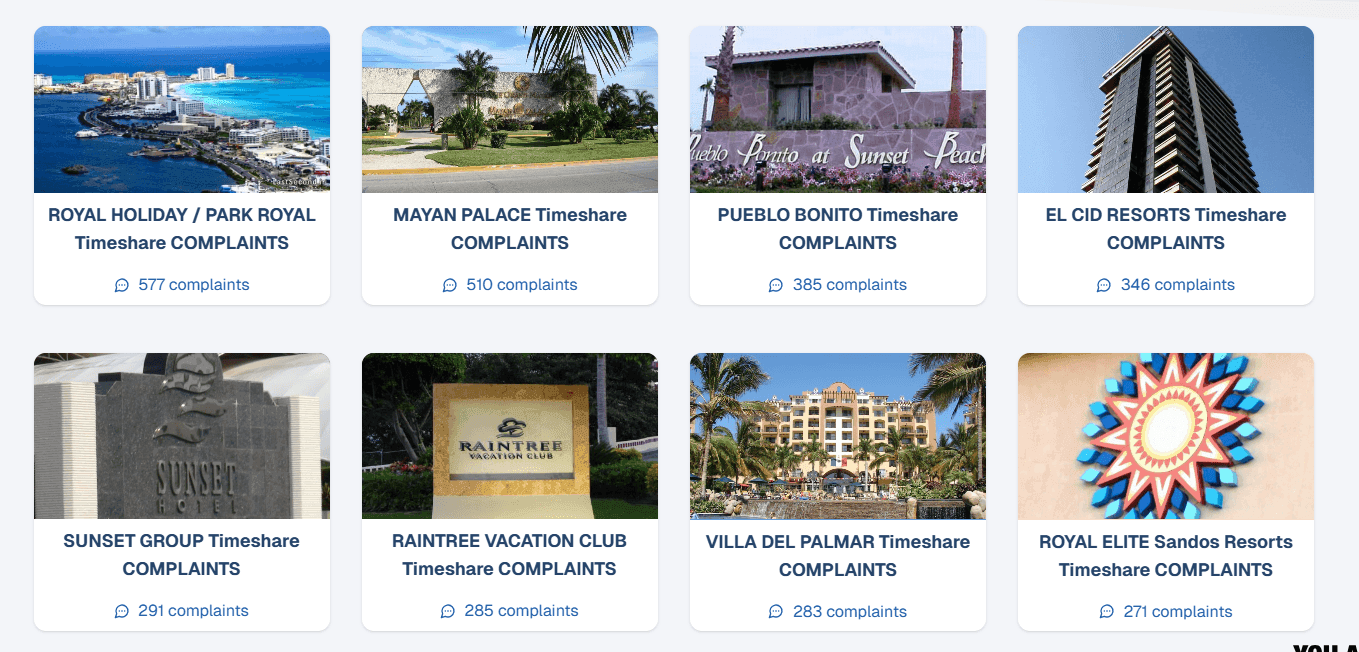Open Royal Elite Sandos Resorts complaints
1359x652 pixels.
1166,555
